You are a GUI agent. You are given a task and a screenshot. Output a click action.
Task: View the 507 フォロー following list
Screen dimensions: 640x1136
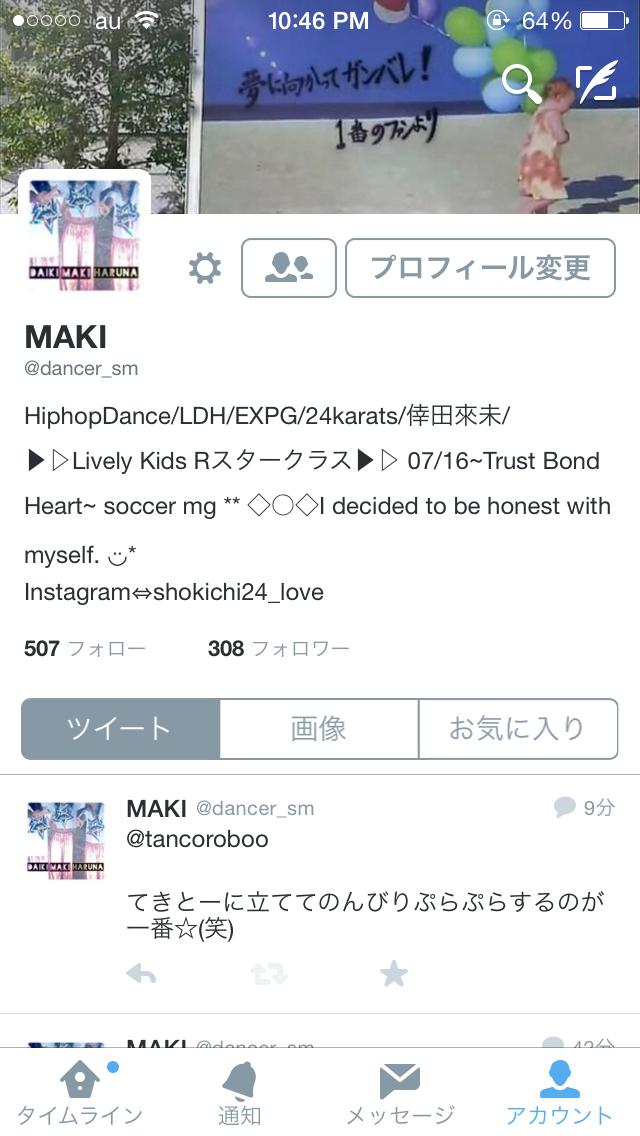[x=85, y=649]
